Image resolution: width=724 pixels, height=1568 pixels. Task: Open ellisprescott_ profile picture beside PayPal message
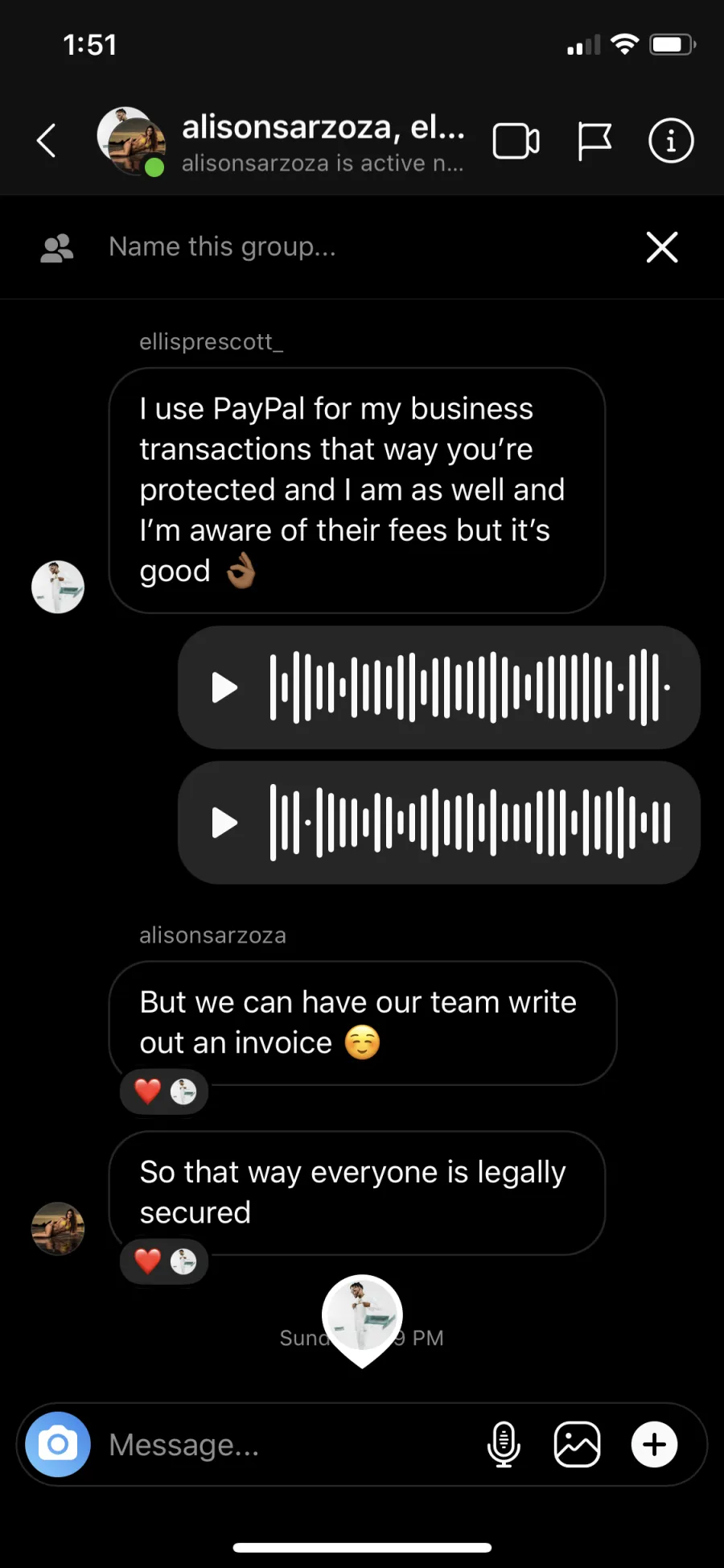tap(58, 587)
